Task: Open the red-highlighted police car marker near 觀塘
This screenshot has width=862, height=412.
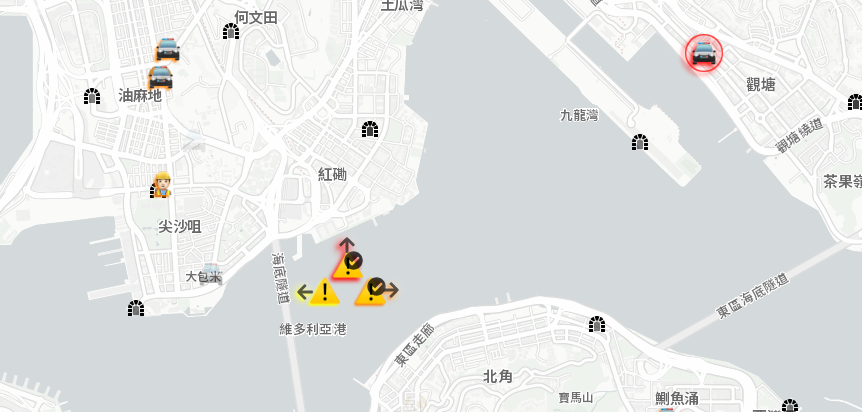Action: tap(703, 53)
